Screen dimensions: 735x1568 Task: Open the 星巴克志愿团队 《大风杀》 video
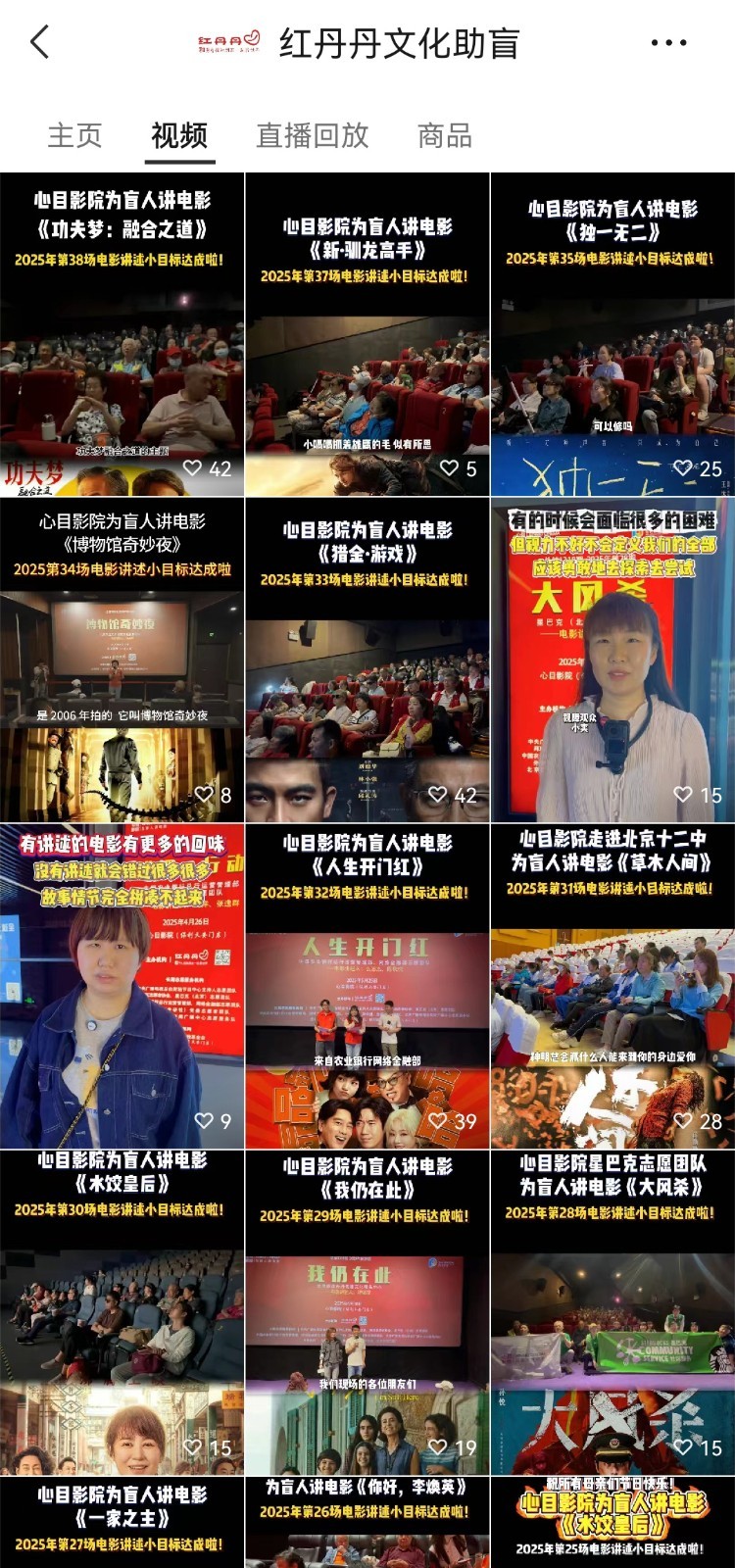coord(612,1313)
